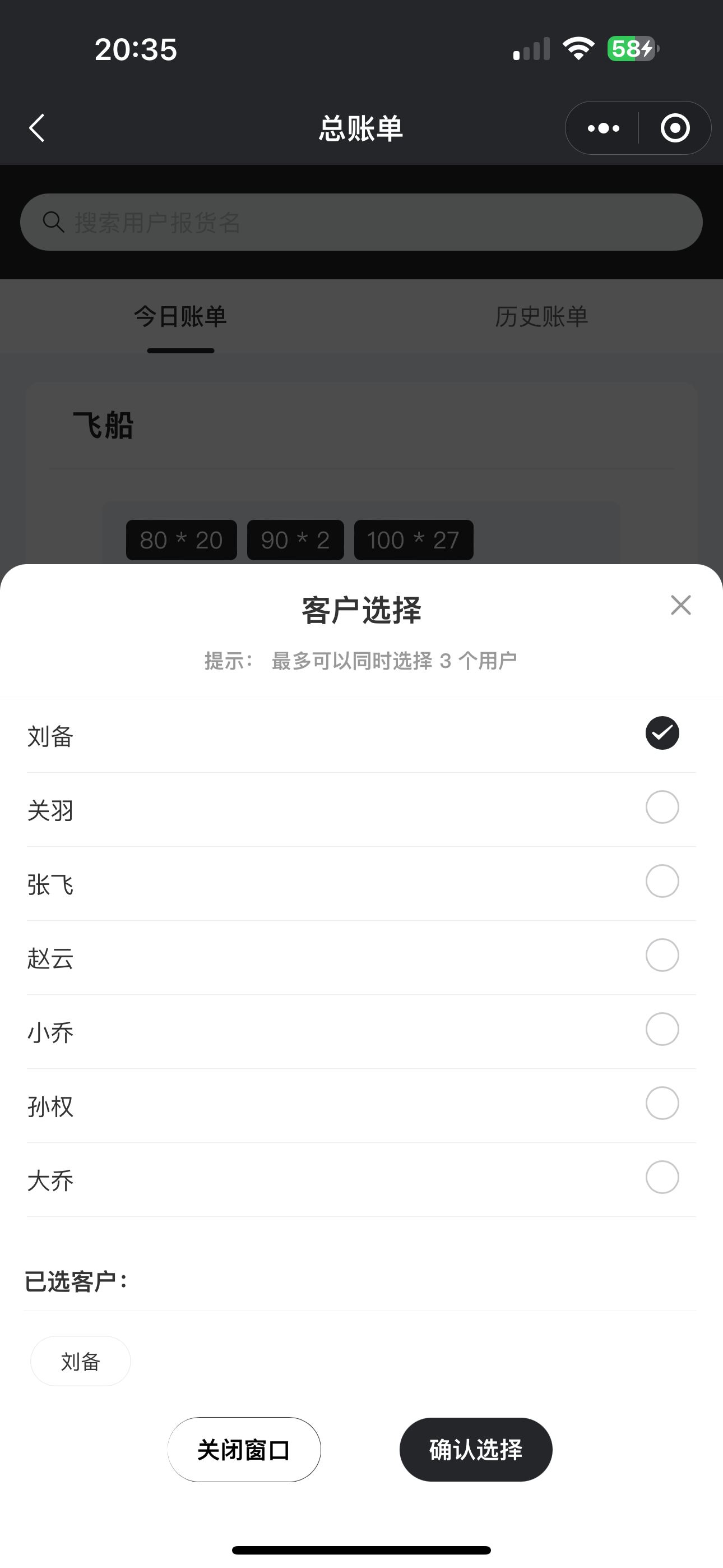Close the 客户选择 dialog with X

pyautogui.click(x=680, y=605)
